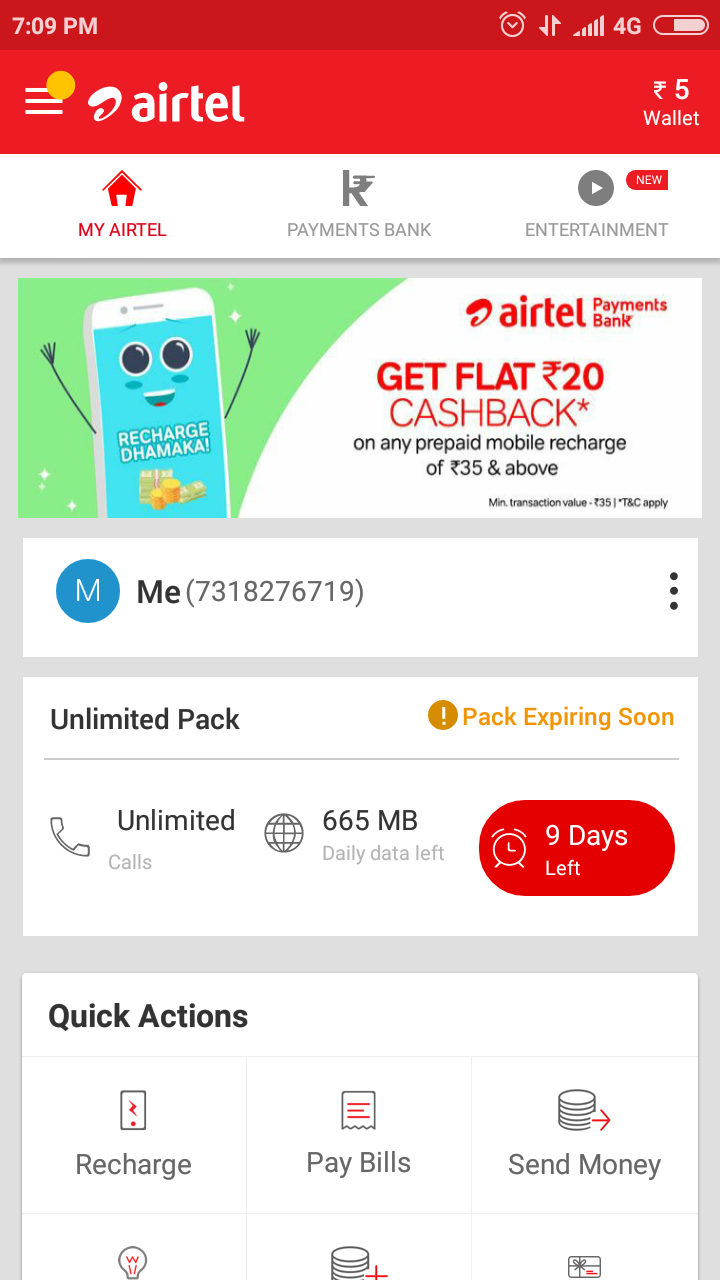This screenshot has width=720, height=1280.
Task: Choose Send Money in Quick Actions
Action: (x=584, y=1135)
